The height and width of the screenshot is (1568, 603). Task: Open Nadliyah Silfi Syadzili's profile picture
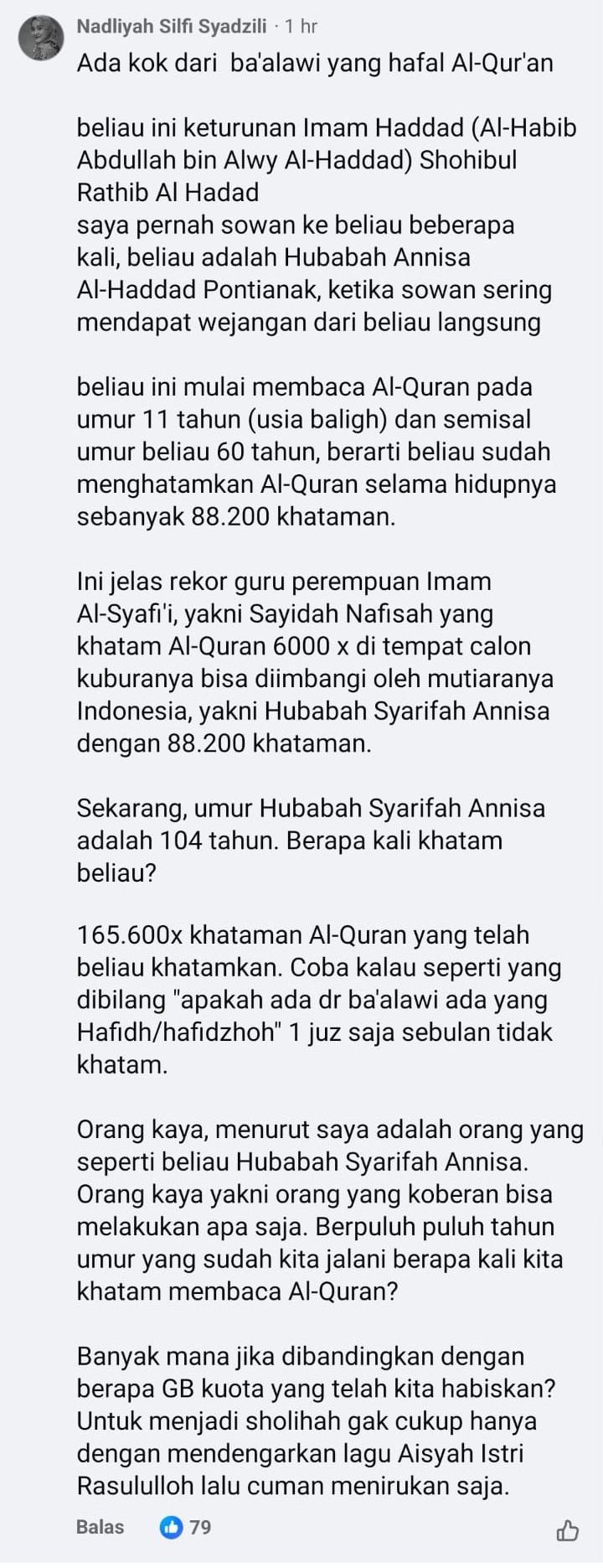(x=41, y=39)
